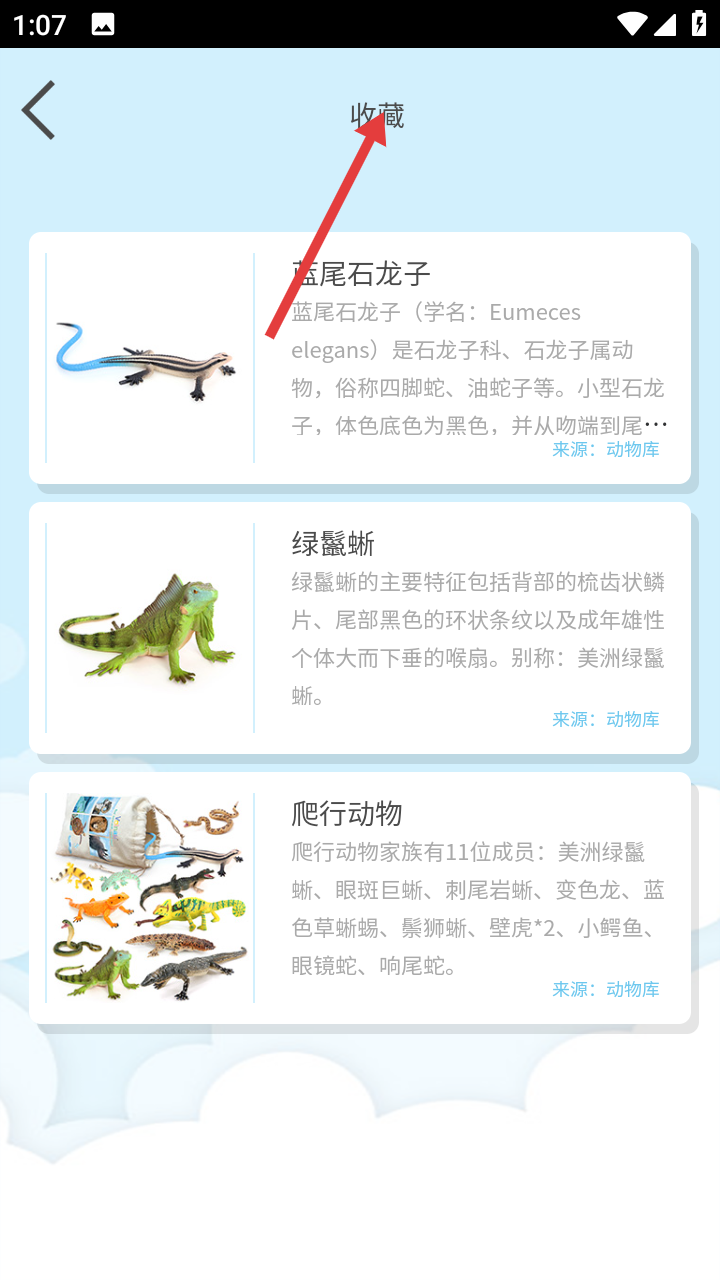Open the 蓝尾石龙子 card
This screenshot has height=1280, width=720.
point(360,358)
